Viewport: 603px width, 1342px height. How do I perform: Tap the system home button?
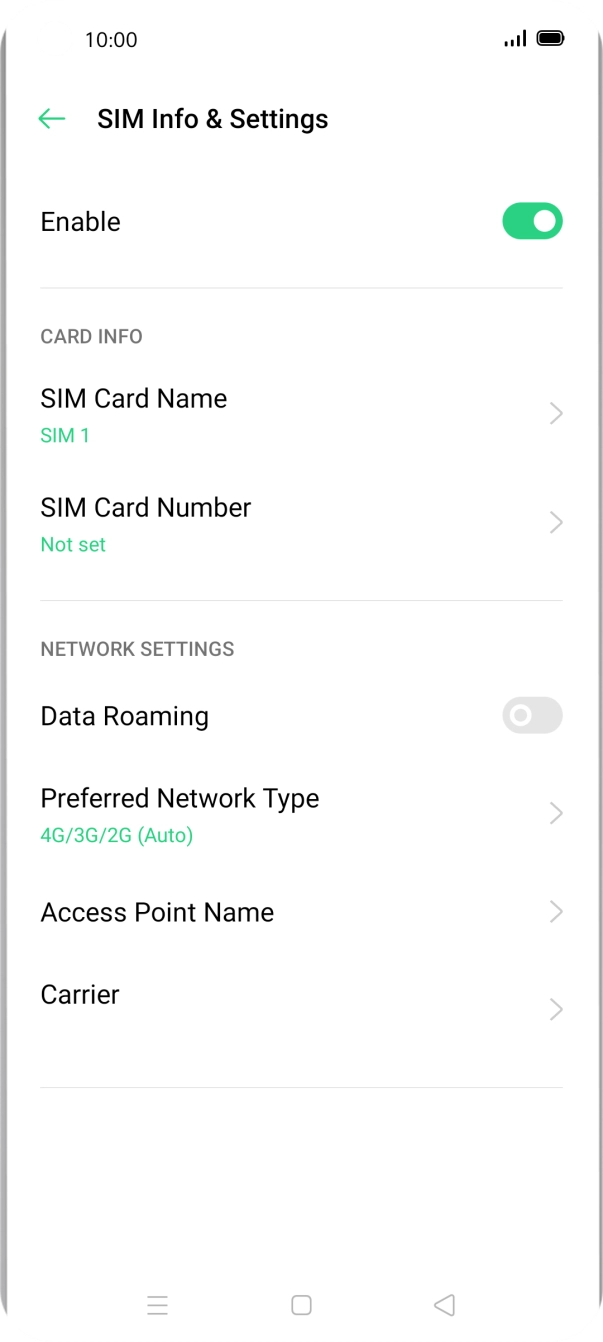point(301,1305)
